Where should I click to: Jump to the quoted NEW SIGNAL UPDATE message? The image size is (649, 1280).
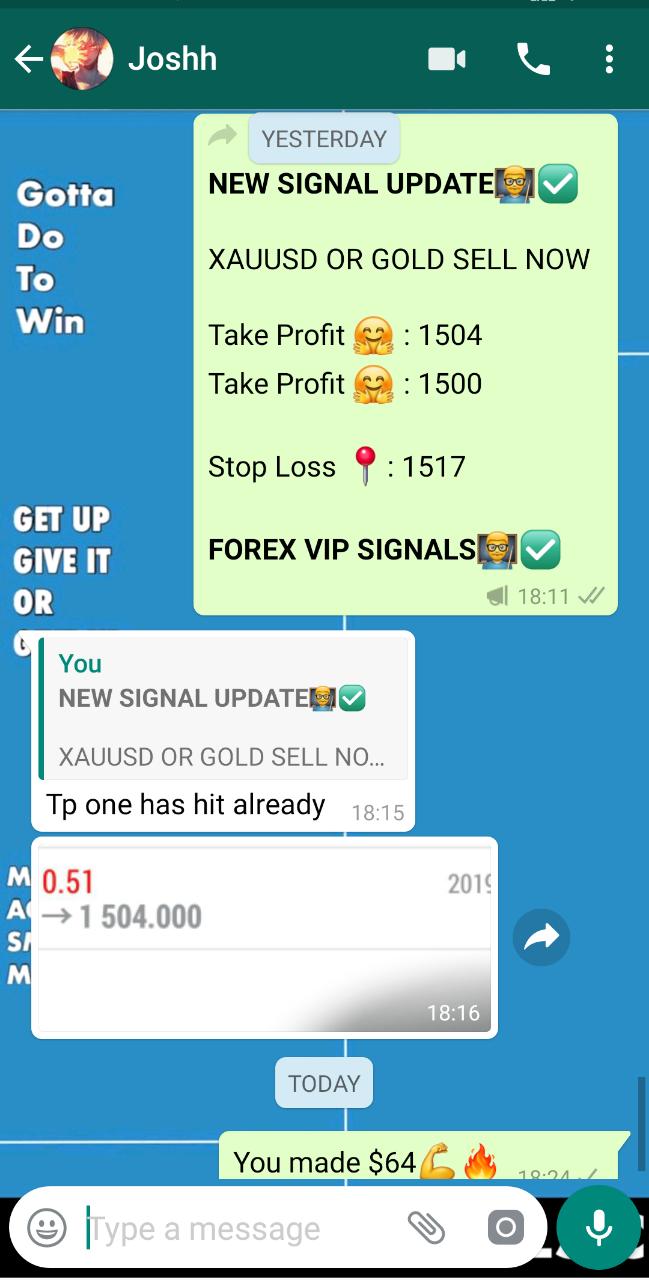tap(224, 709)
